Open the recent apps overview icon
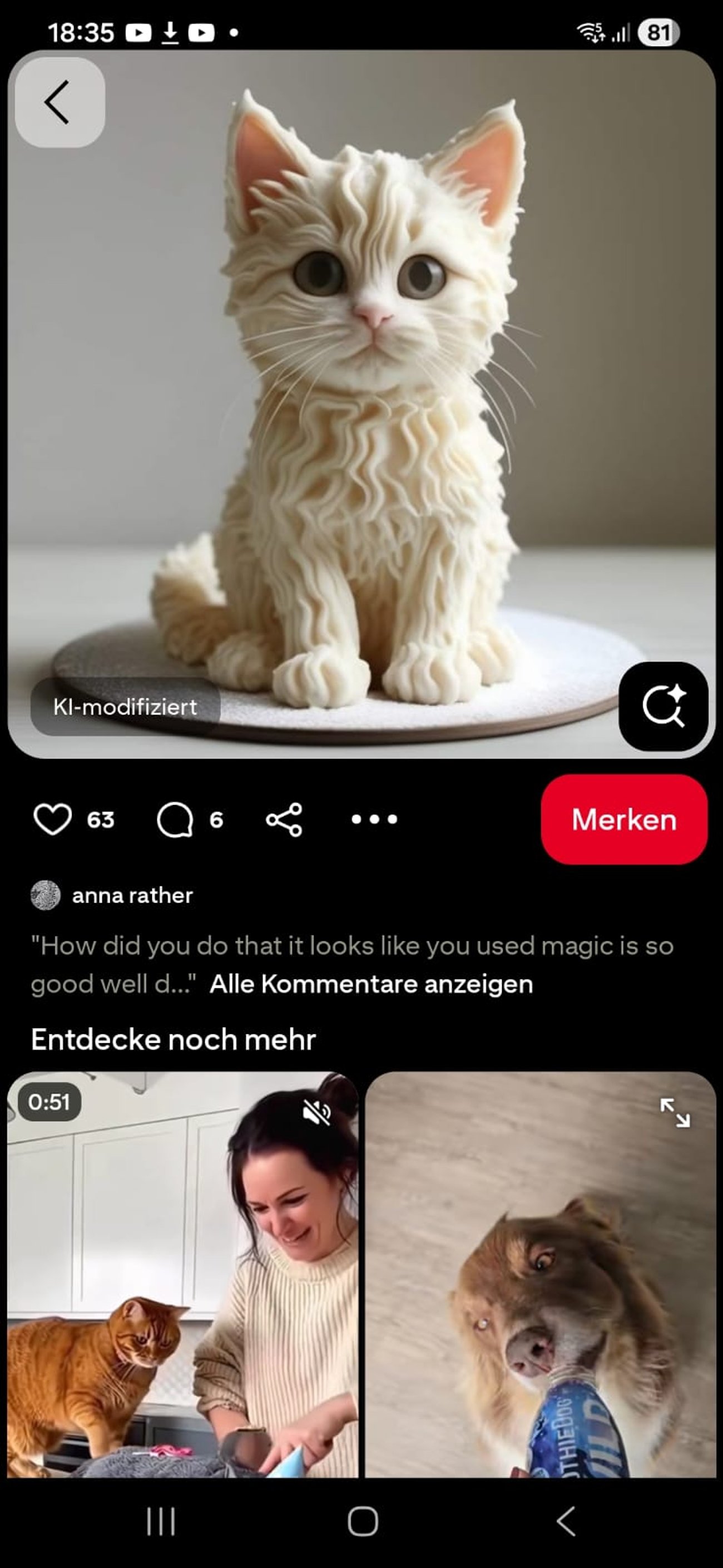 click(161, 1522)
